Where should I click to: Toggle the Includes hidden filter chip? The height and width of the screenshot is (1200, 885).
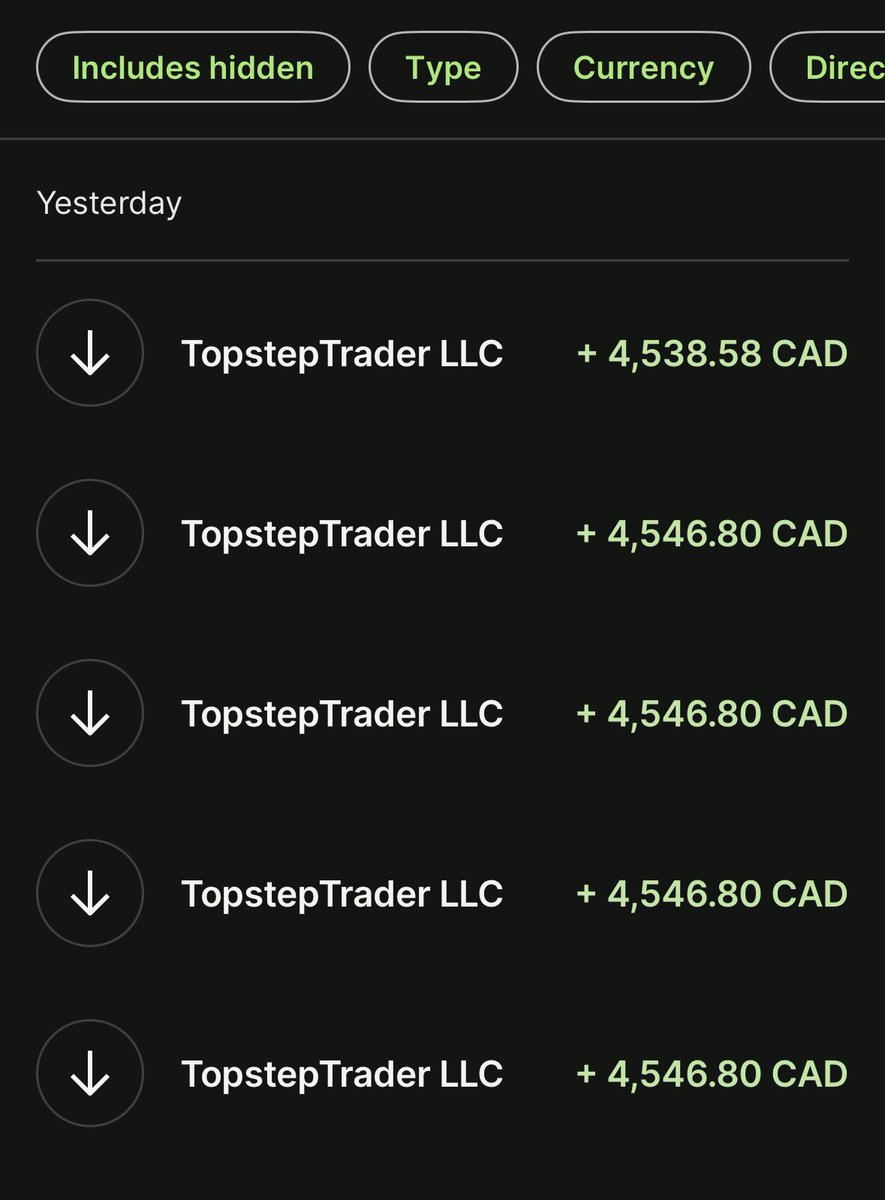(x=193, y=68)
